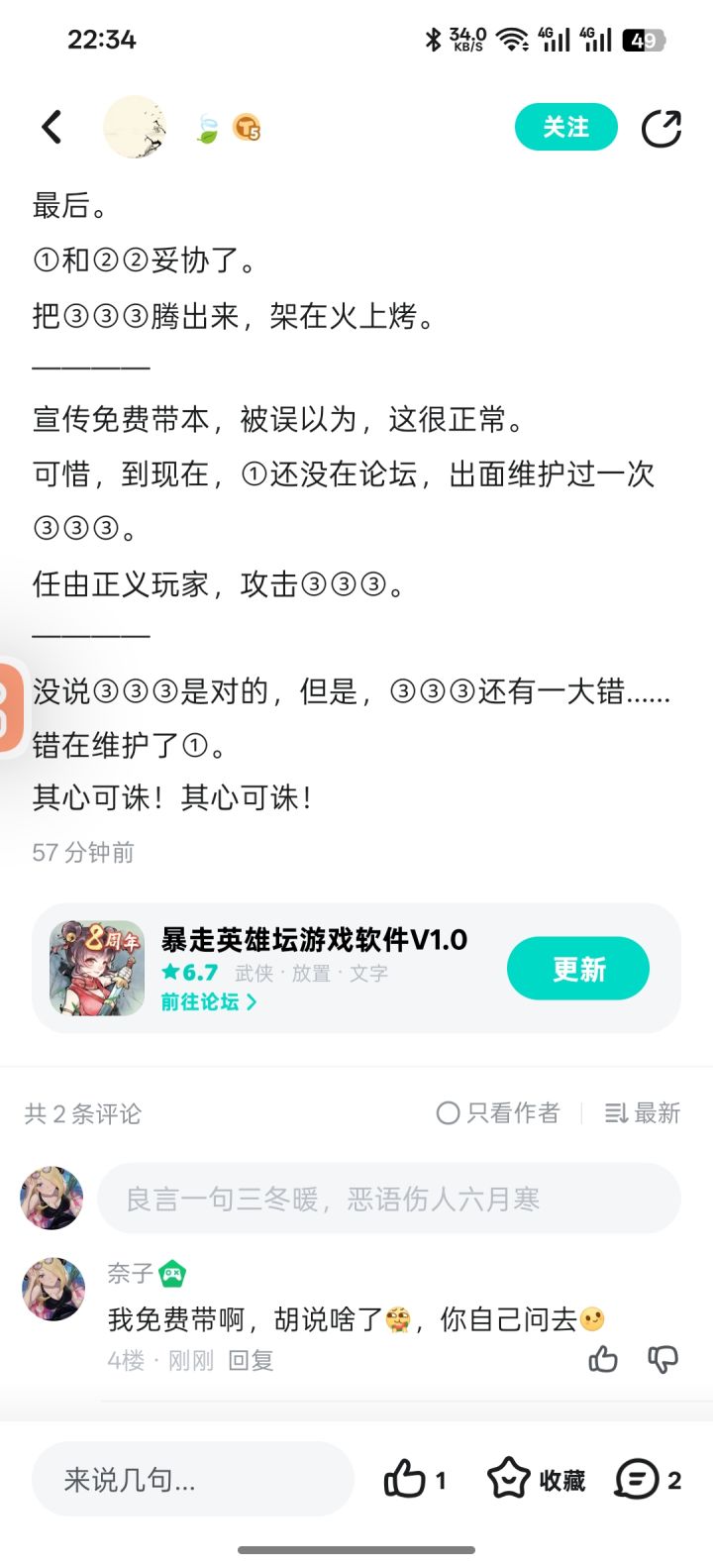Tap the 良言一句三冬暖 comment box
713x1568 pixels.
[386, 1199]
